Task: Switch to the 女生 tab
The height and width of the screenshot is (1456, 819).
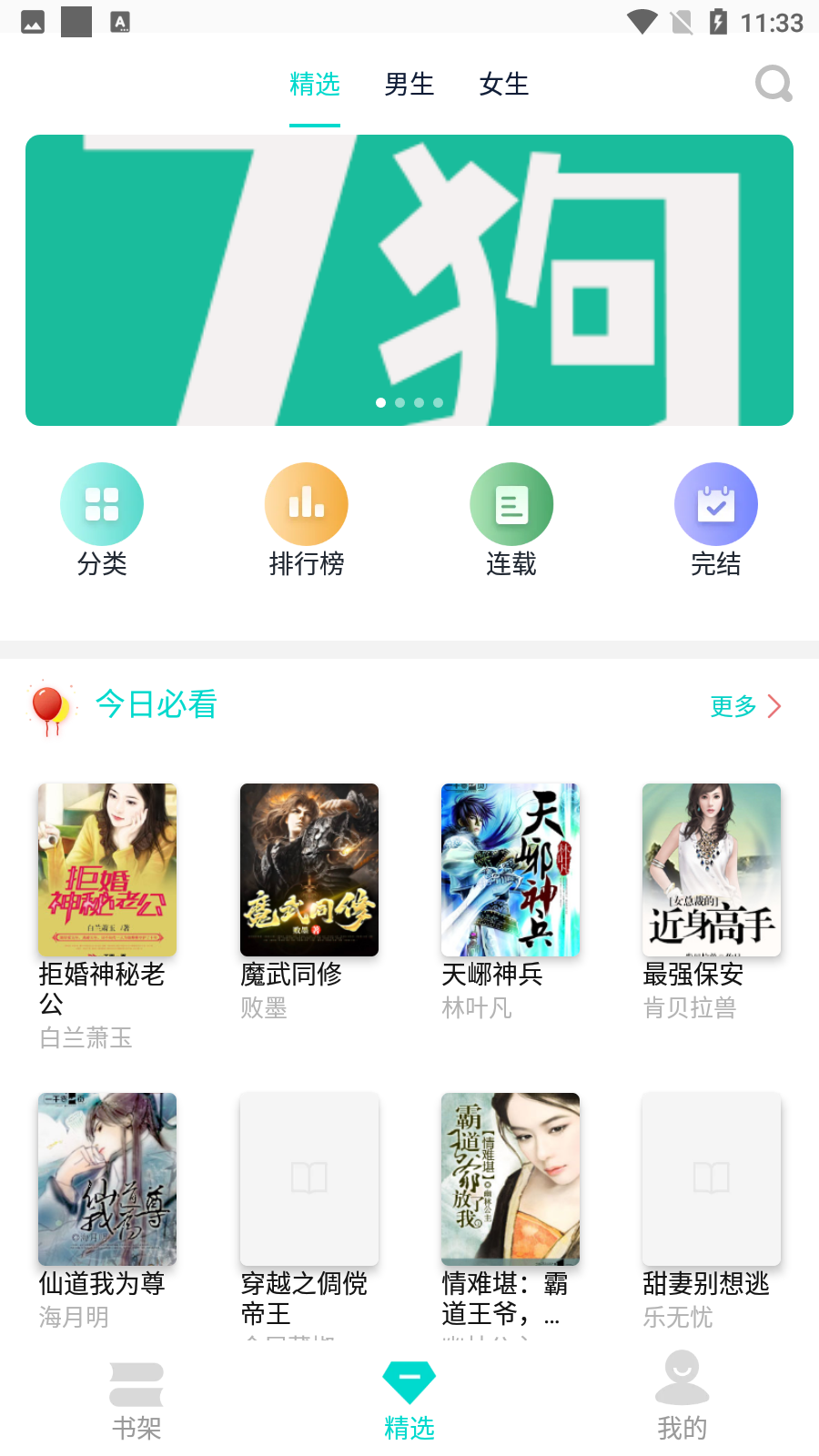Action: pyautogui.click(x=503, y=84)
